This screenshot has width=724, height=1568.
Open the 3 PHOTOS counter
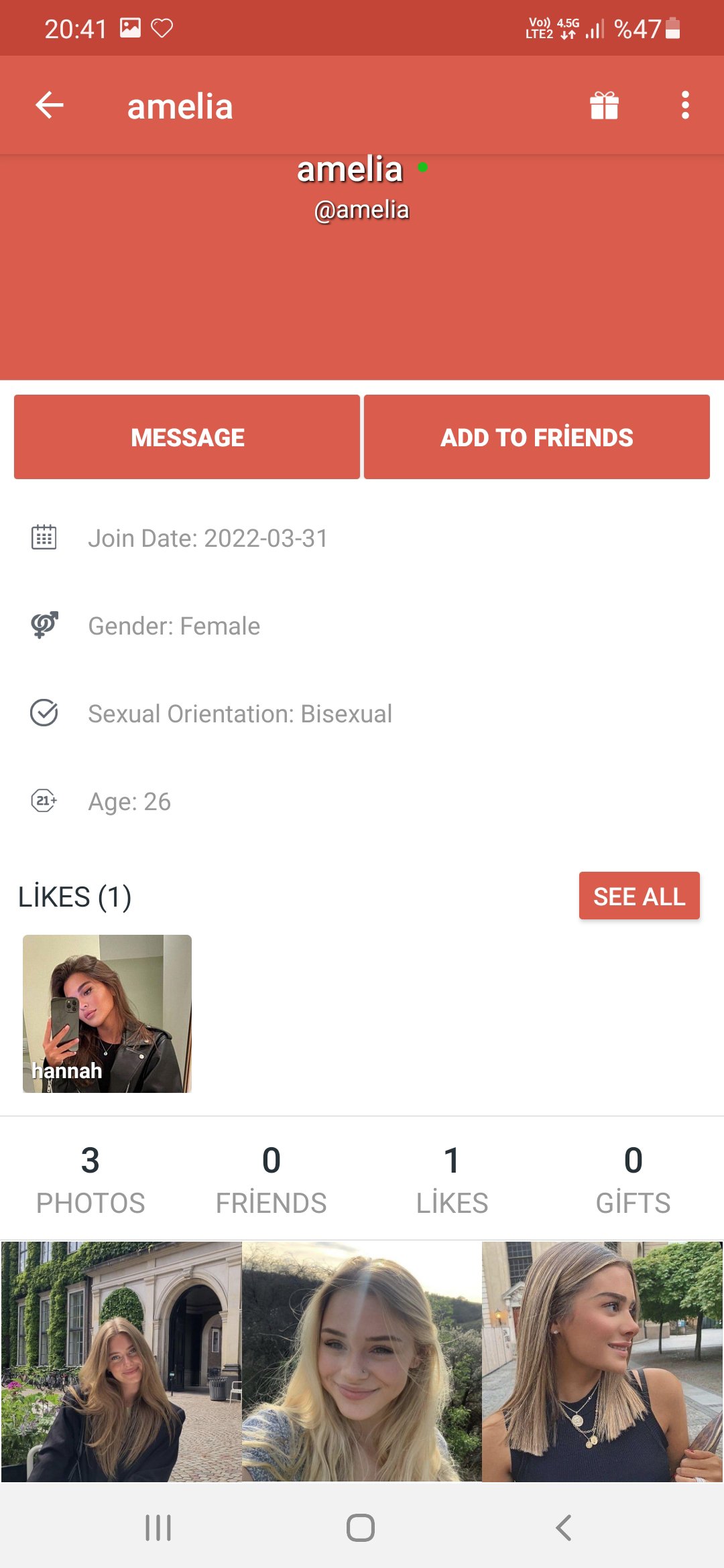pos(90,1179)
